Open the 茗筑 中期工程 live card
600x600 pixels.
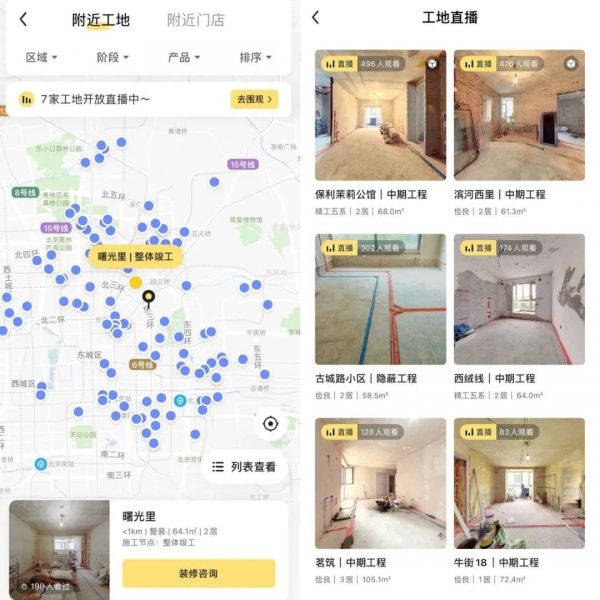click(380, 484)
